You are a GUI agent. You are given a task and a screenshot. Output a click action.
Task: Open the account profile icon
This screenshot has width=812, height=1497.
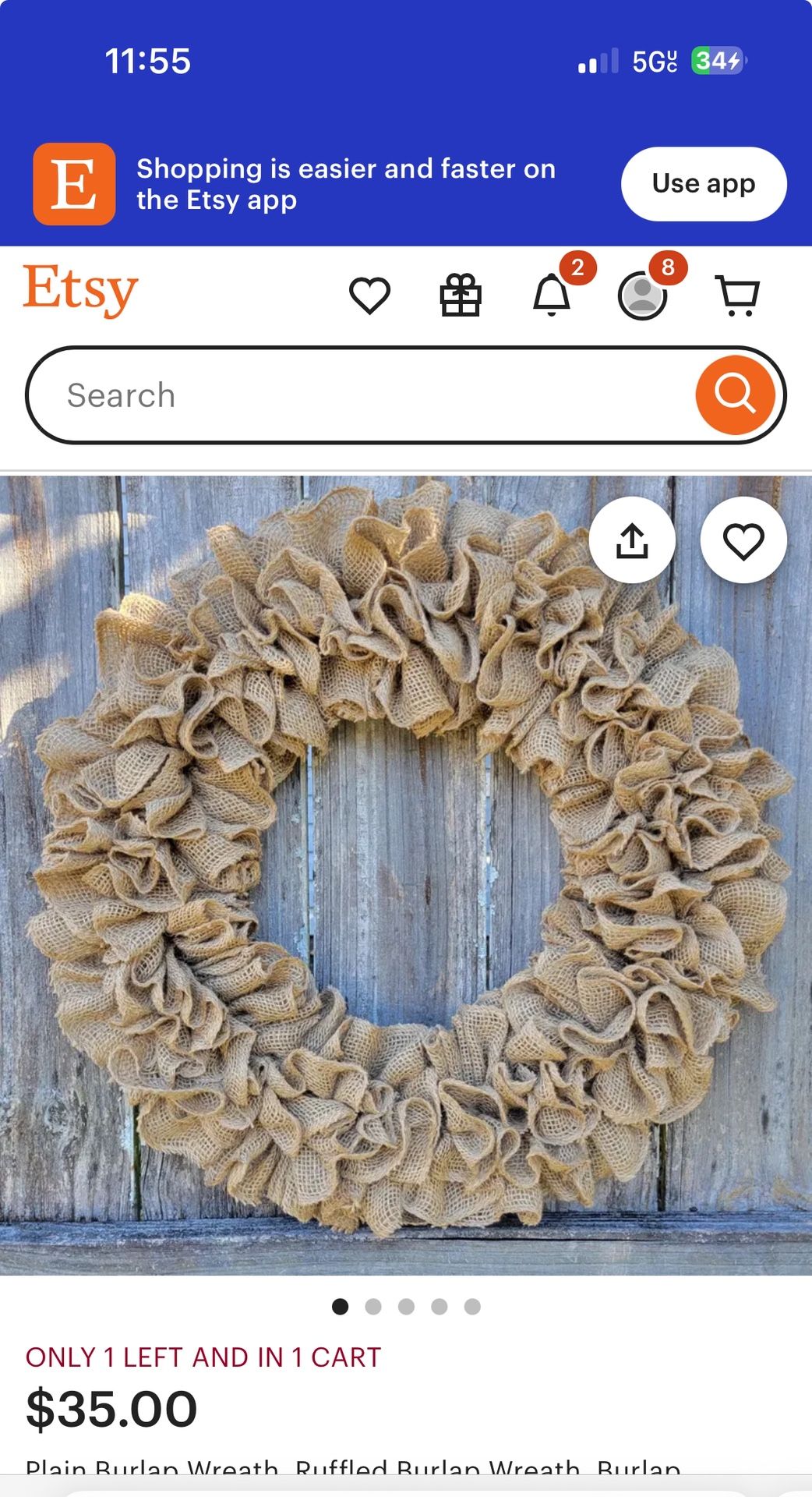642,296
